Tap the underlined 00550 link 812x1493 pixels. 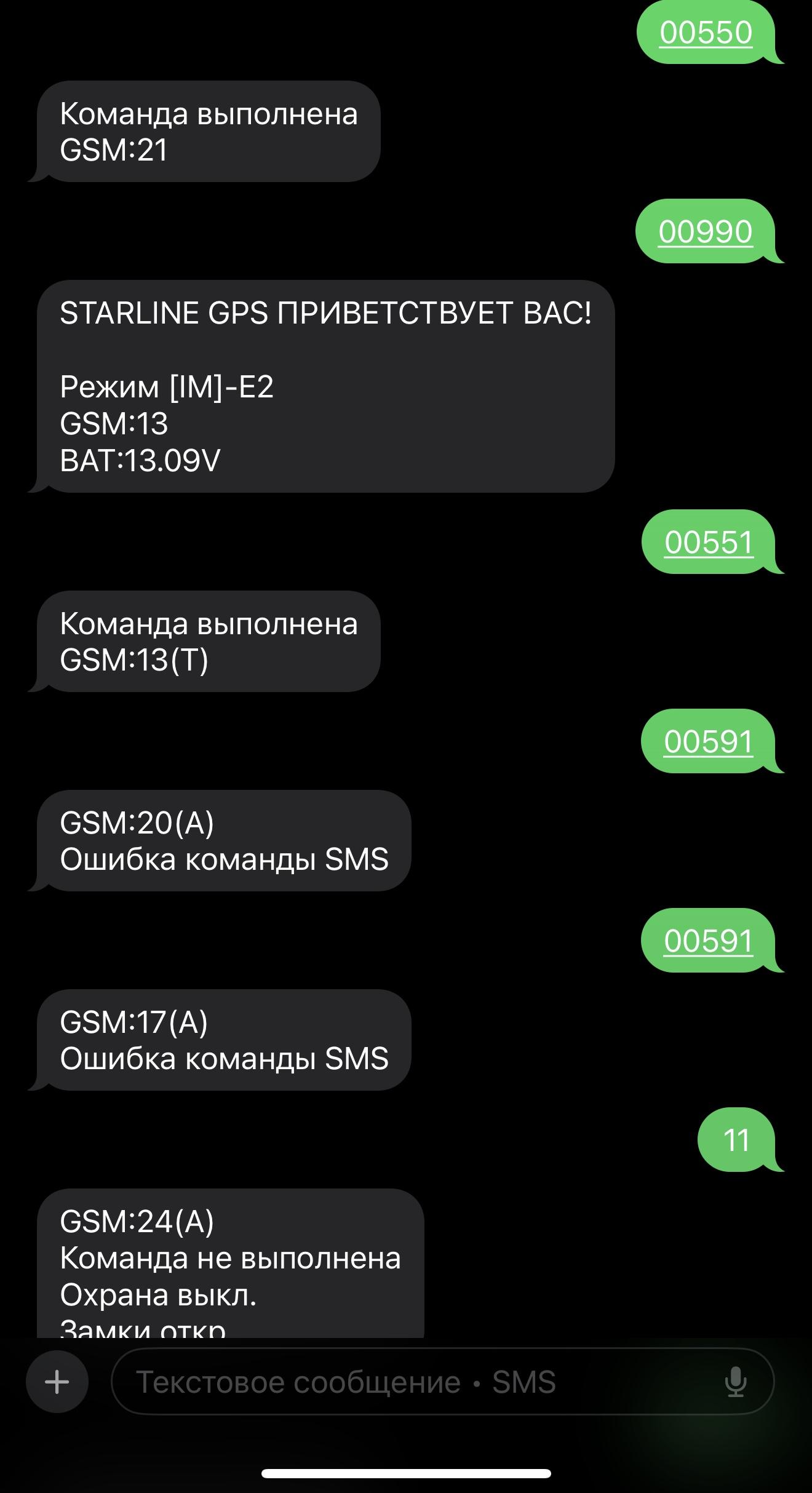[x=706, y=33]
